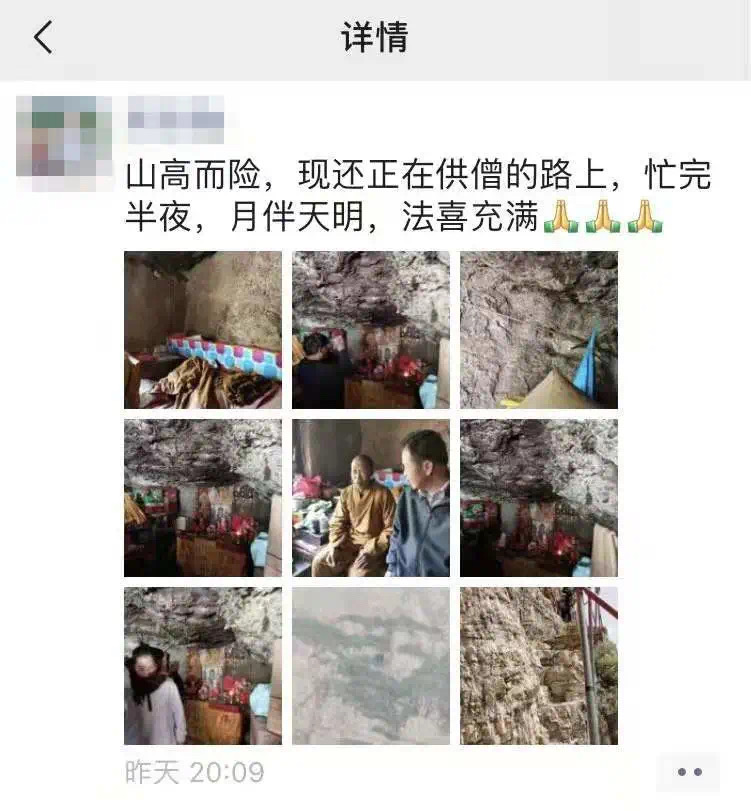The image size is (751, 811).
Task: Open photo of cliff with red railing
Action: coord(539,666)
